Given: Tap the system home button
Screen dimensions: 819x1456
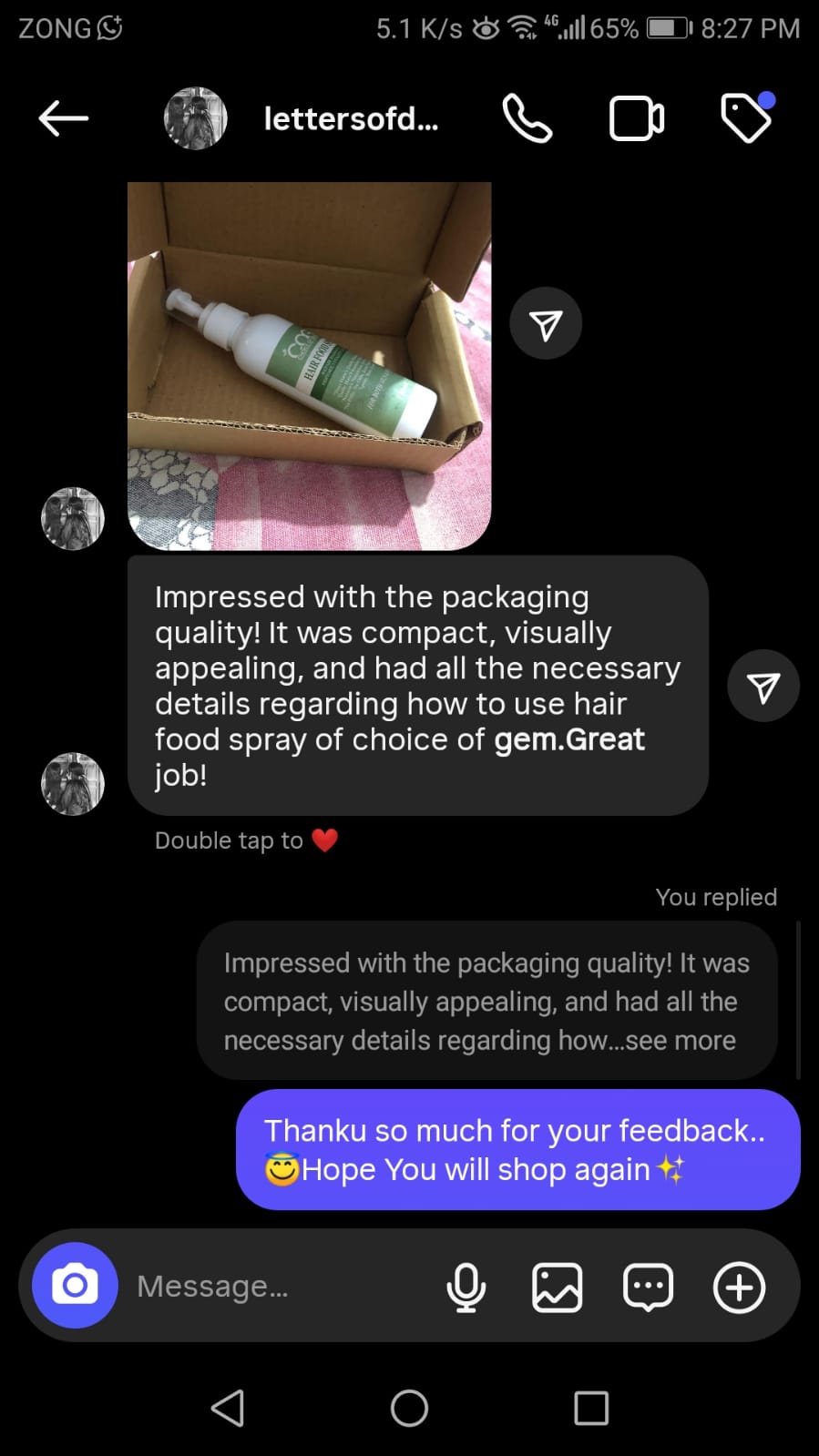Looking at the screenshot, I should pyautogui.click(x=409, y=1408).
